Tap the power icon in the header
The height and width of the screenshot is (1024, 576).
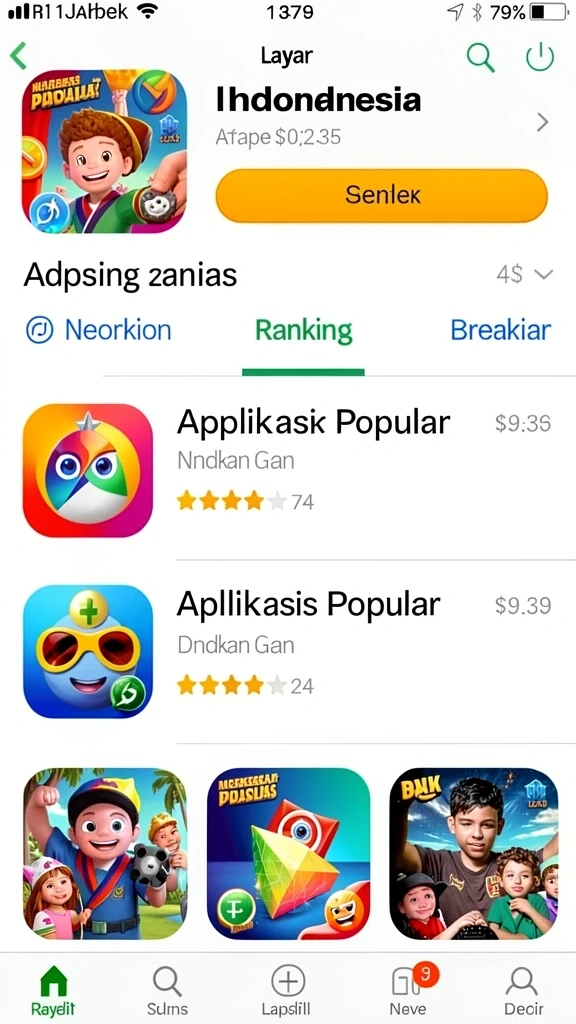click(x=540, y=57)
